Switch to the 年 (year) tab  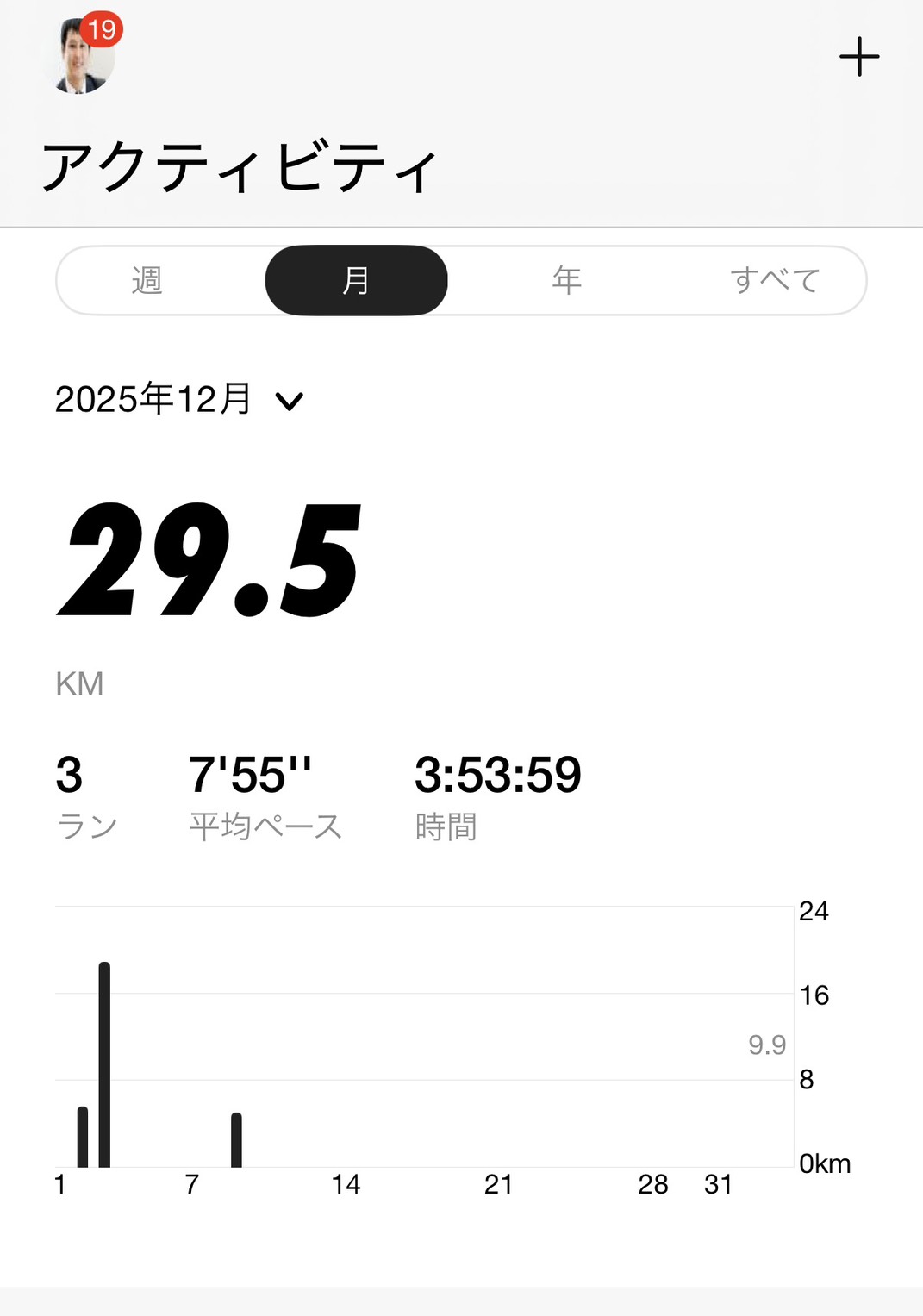point(566,280)
